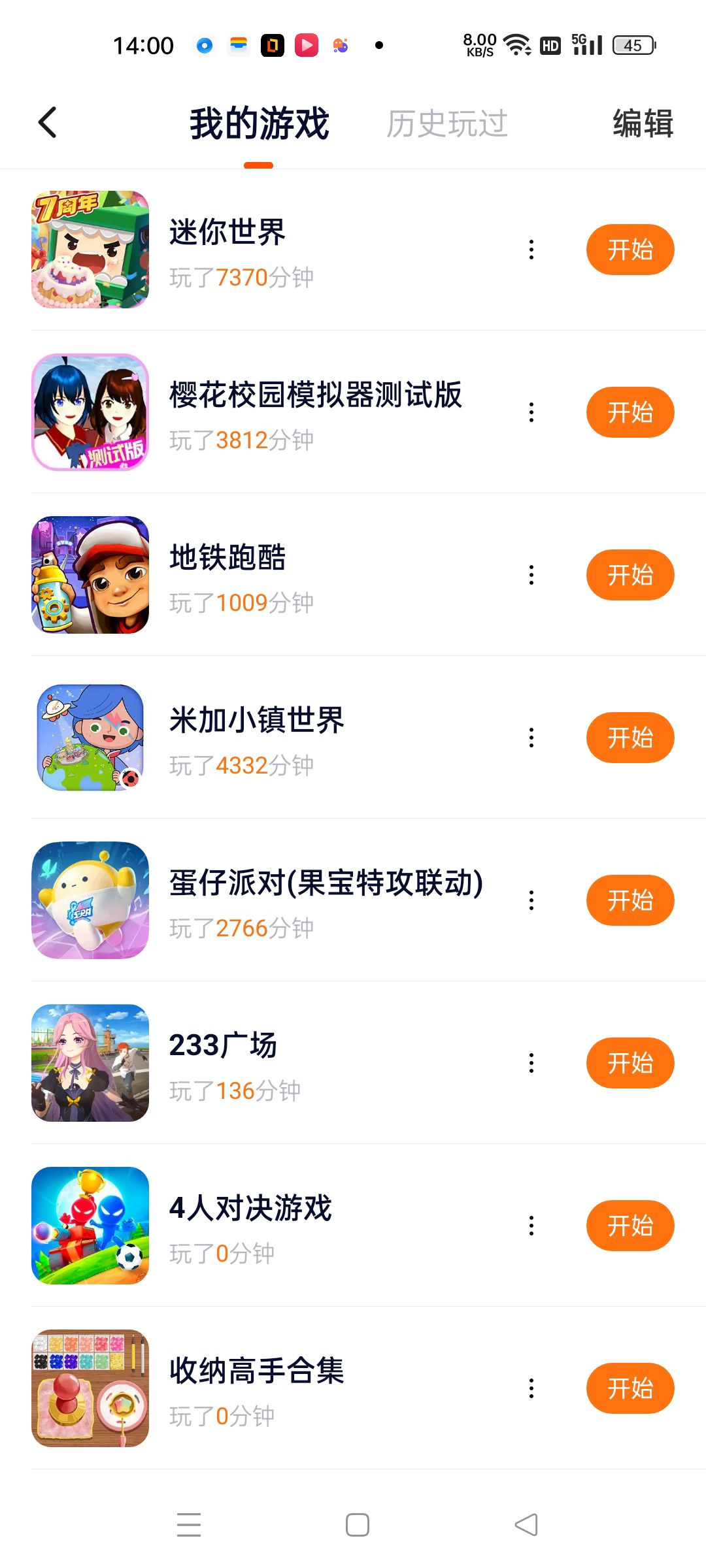Image resolution: width=706 pixels, height=1568 pixels.
Task: Show more options for 地铁跑酷
Action: 531,575
